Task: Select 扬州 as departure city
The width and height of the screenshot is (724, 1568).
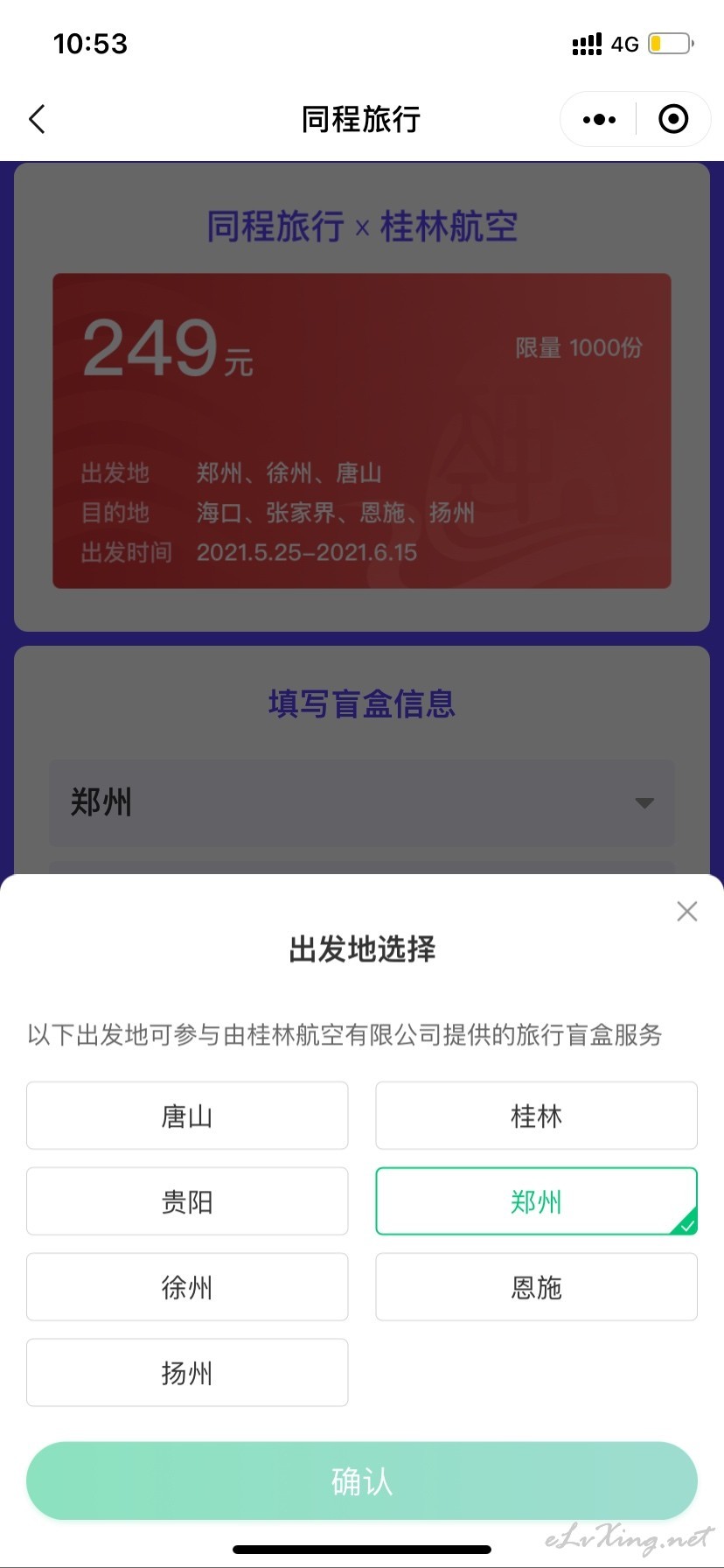Action: click(187, 1373)
